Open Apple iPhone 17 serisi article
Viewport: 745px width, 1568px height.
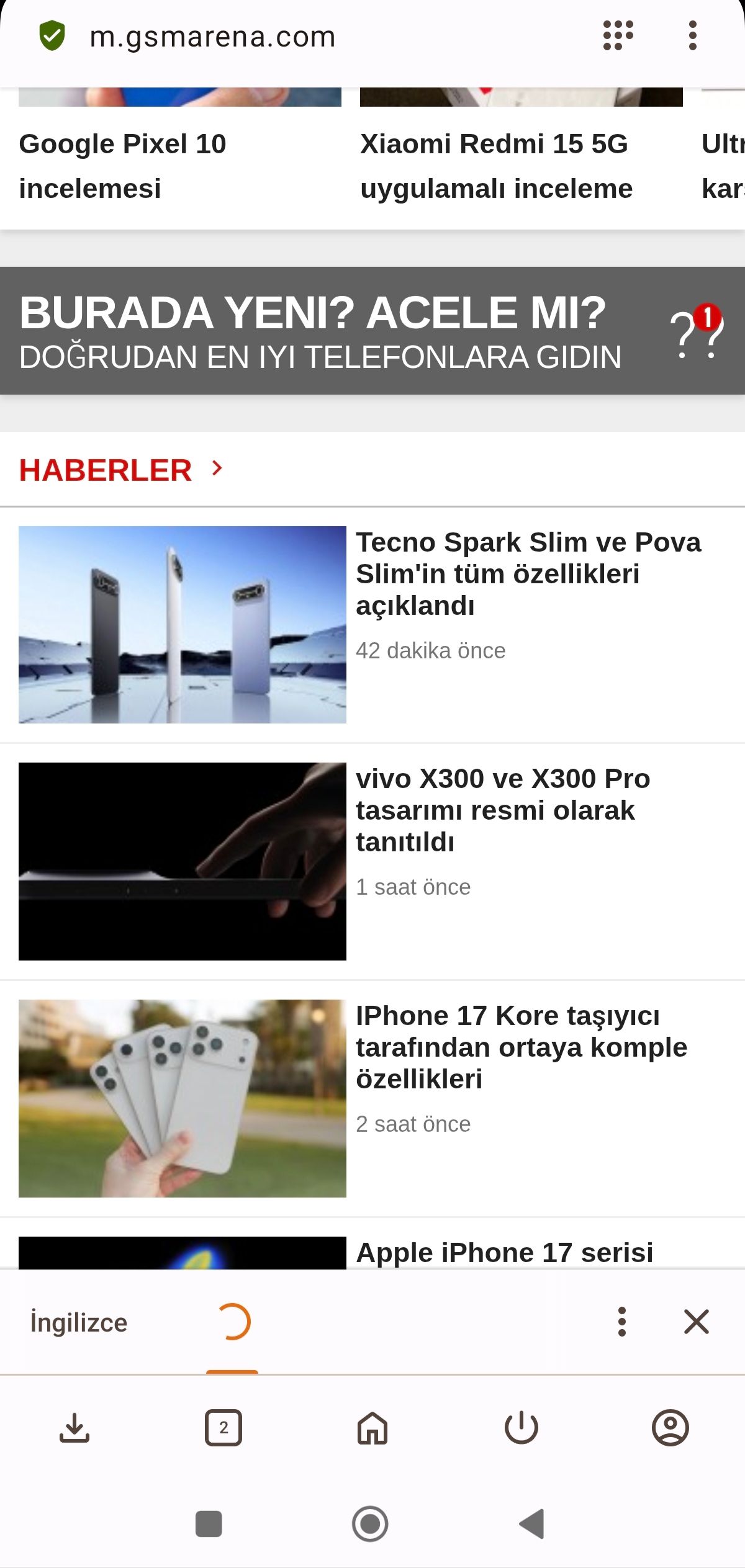point(504,1252)
